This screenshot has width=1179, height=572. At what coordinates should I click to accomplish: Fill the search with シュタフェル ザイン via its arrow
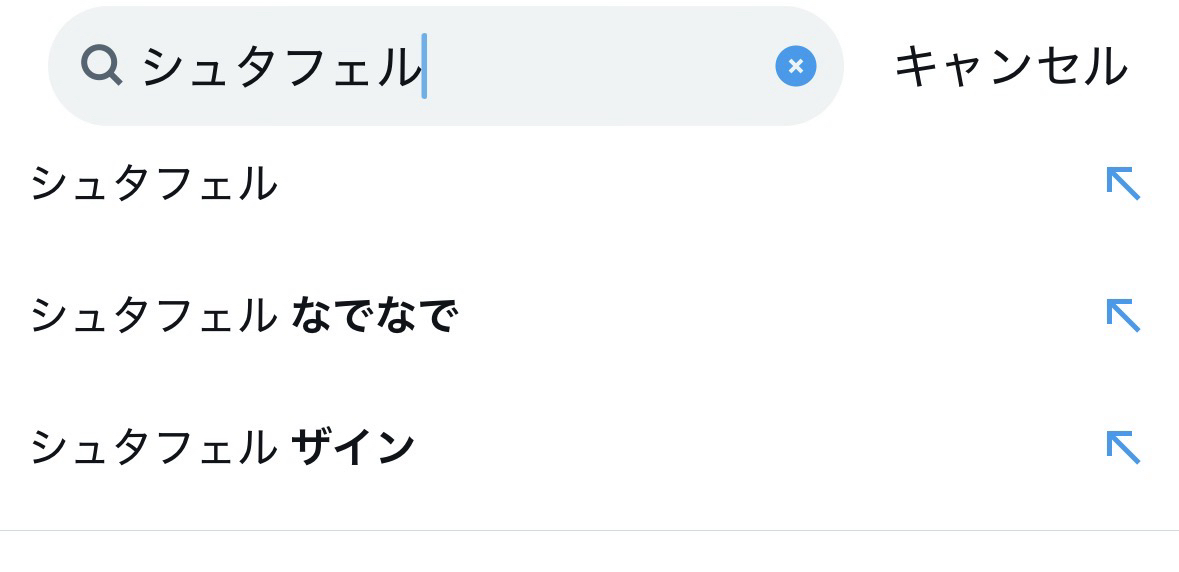pyautogui.click(x=1122, y=446)
